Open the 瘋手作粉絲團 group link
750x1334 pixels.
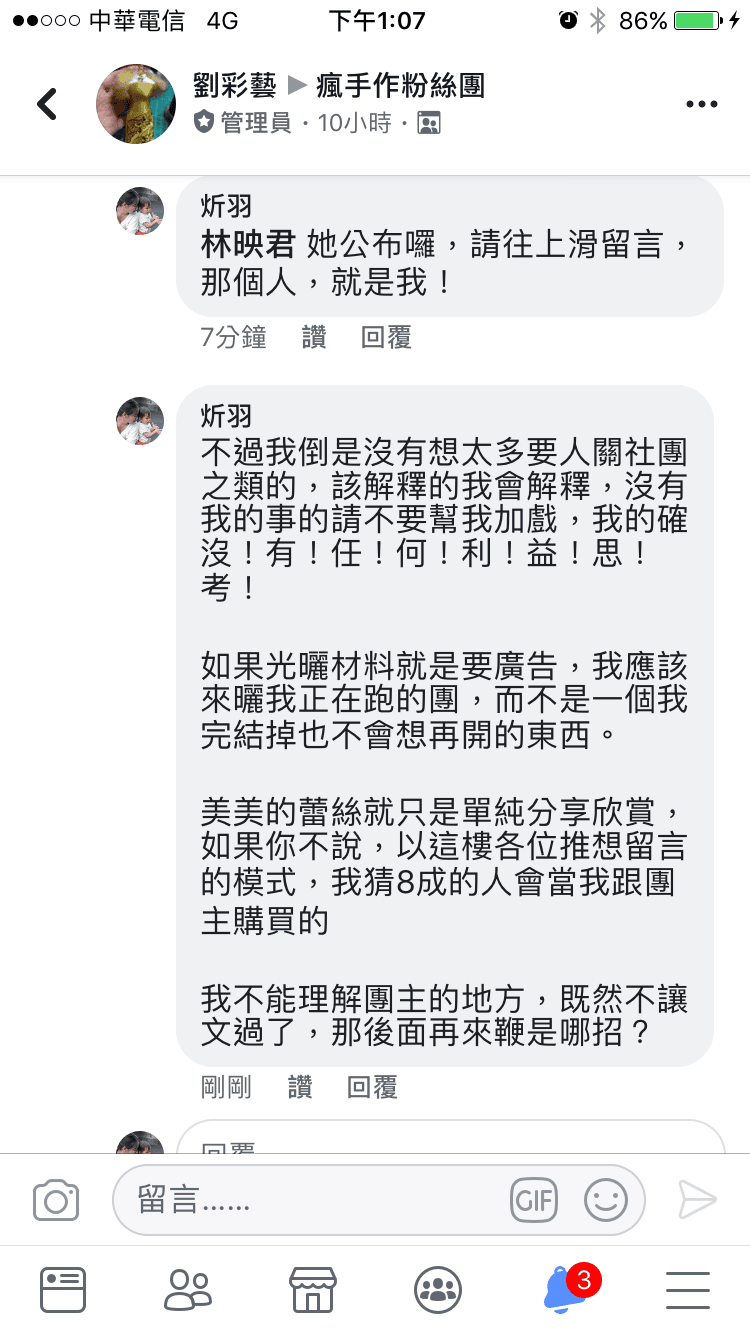[400, 86]
